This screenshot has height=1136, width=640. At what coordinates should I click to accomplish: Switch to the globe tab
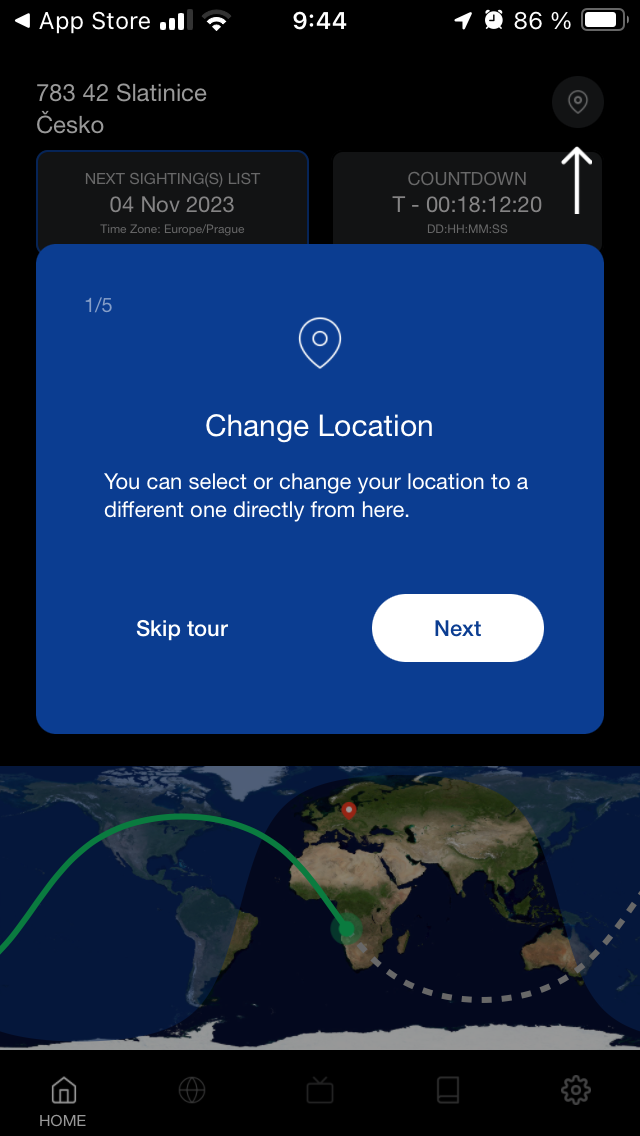(x=192, y=1090)
